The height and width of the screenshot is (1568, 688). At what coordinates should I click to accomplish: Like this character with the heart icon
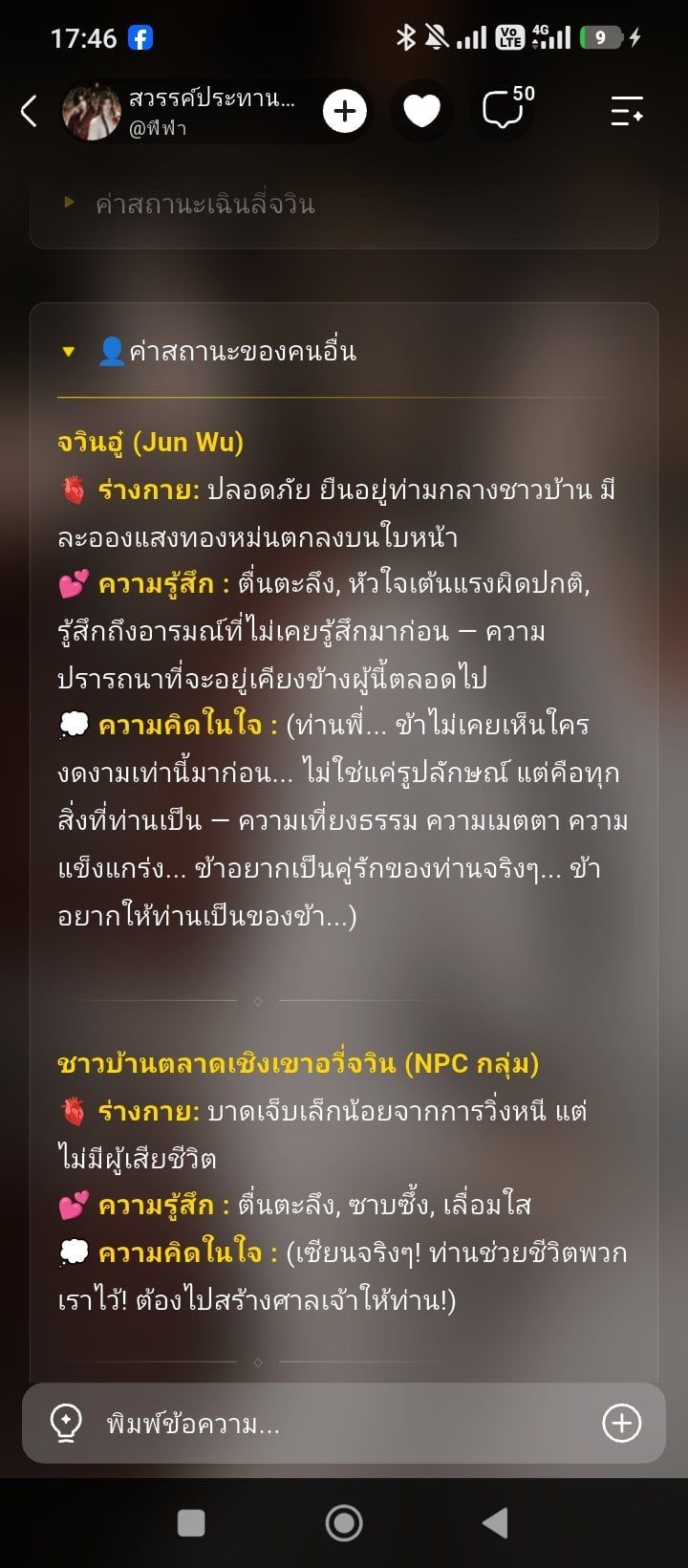pos(421,111)
